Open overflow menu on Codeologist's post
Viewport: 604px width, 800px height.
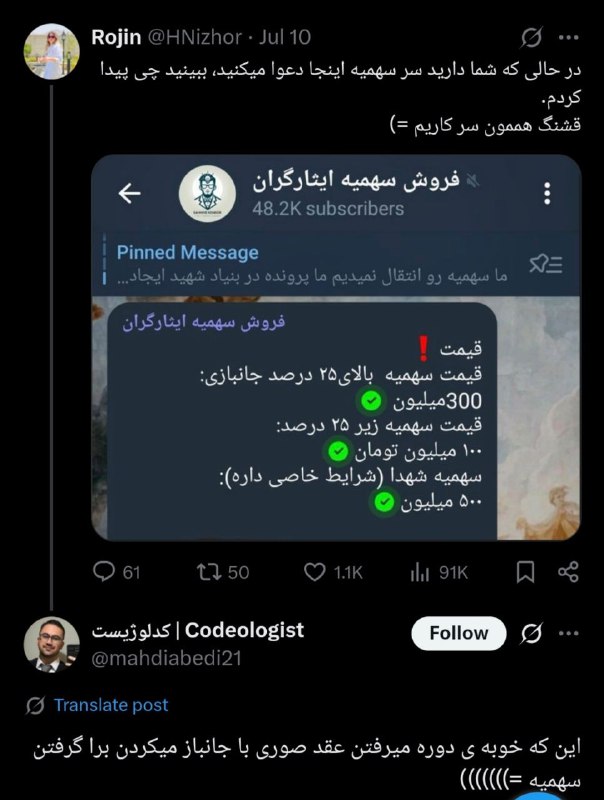pos(567,633)
